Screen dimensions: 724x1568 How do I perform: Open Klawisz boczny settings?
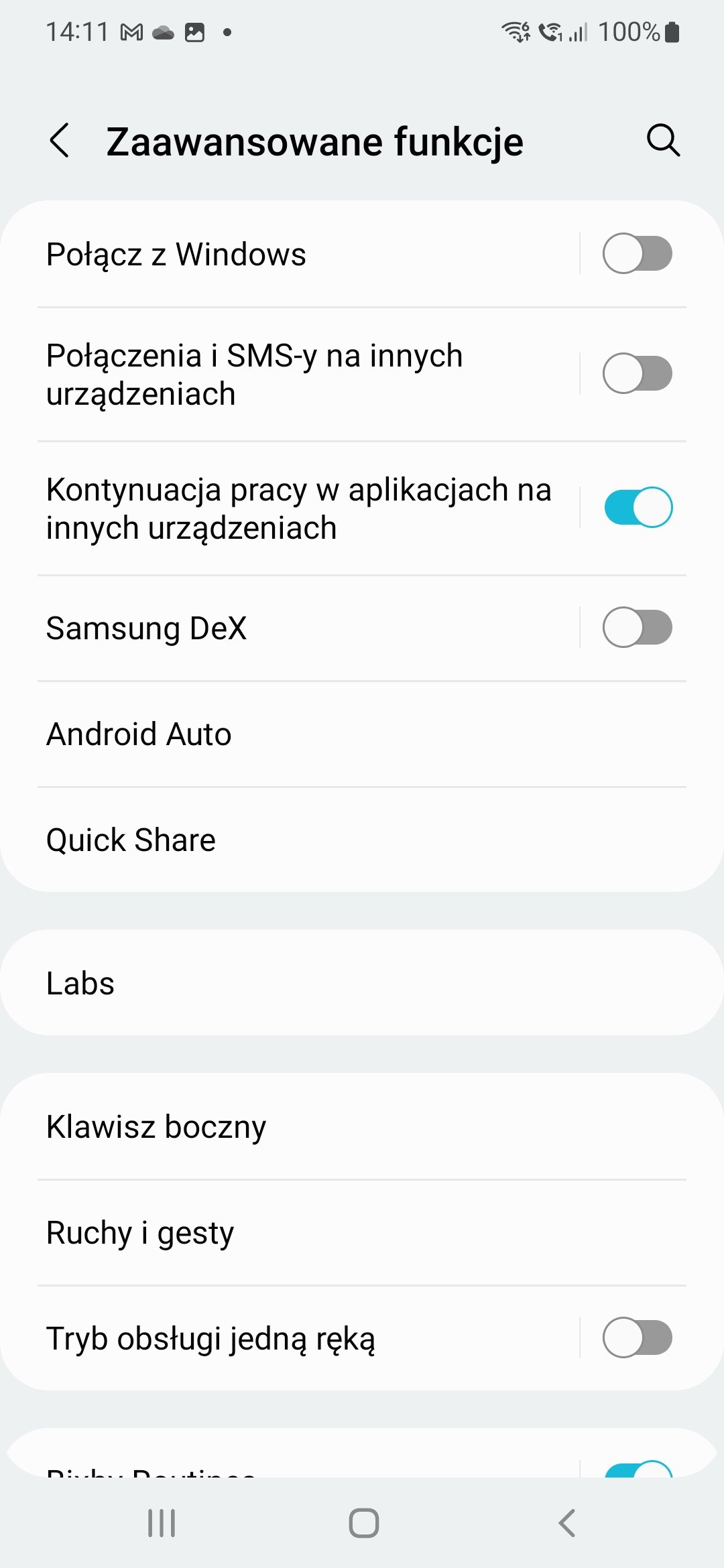[362, 1127]
